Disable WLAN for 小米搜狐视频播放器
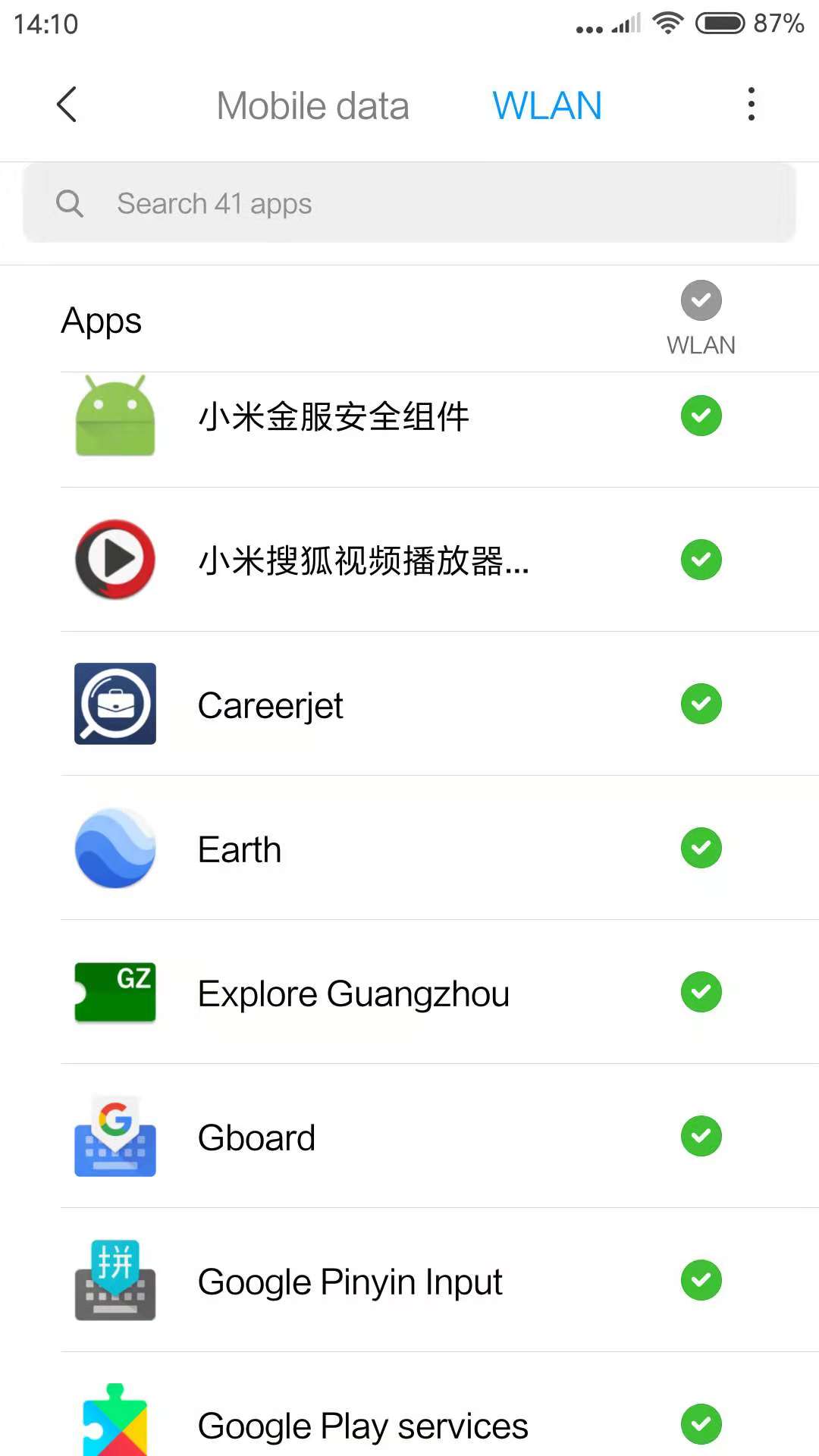 701,560
